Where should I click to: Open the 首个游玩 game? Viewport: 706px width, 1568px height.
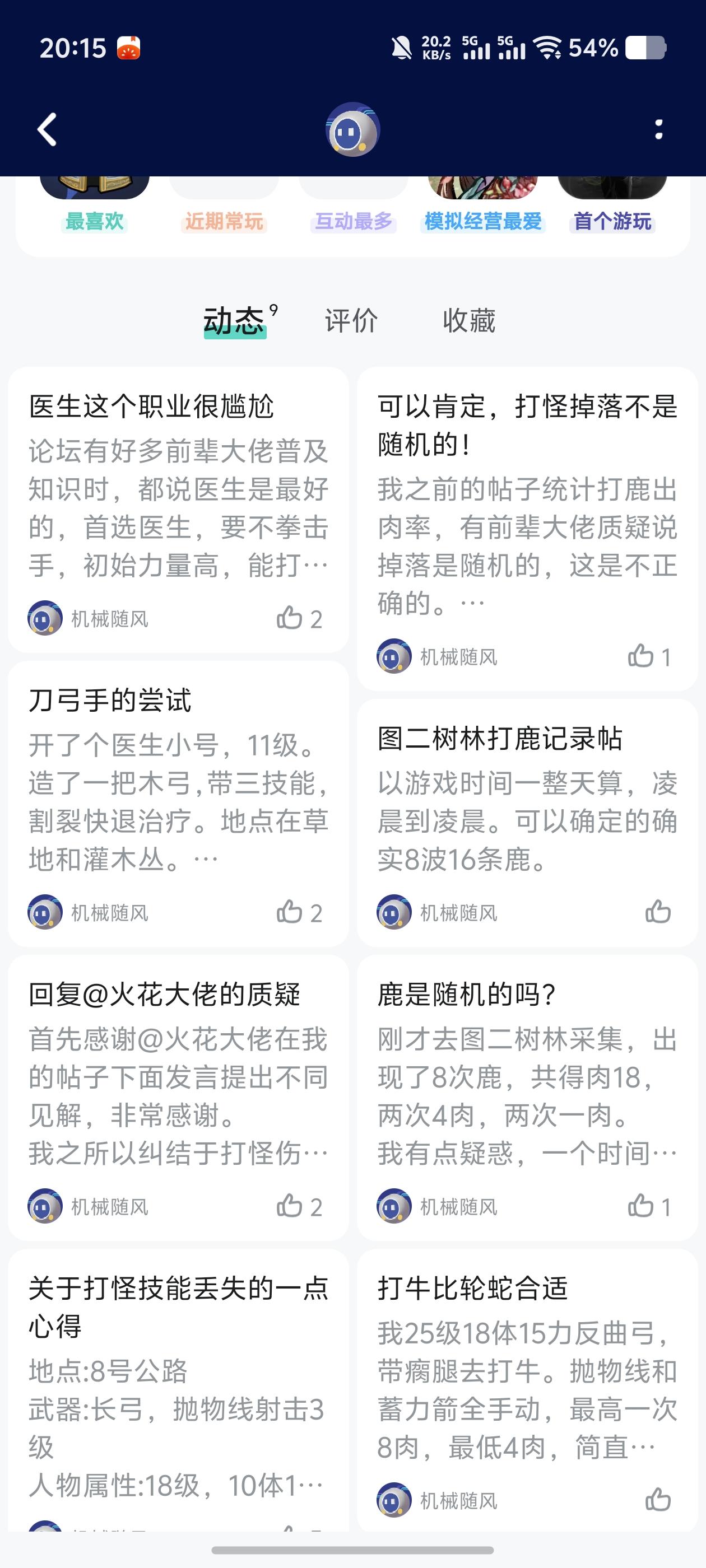612,201
